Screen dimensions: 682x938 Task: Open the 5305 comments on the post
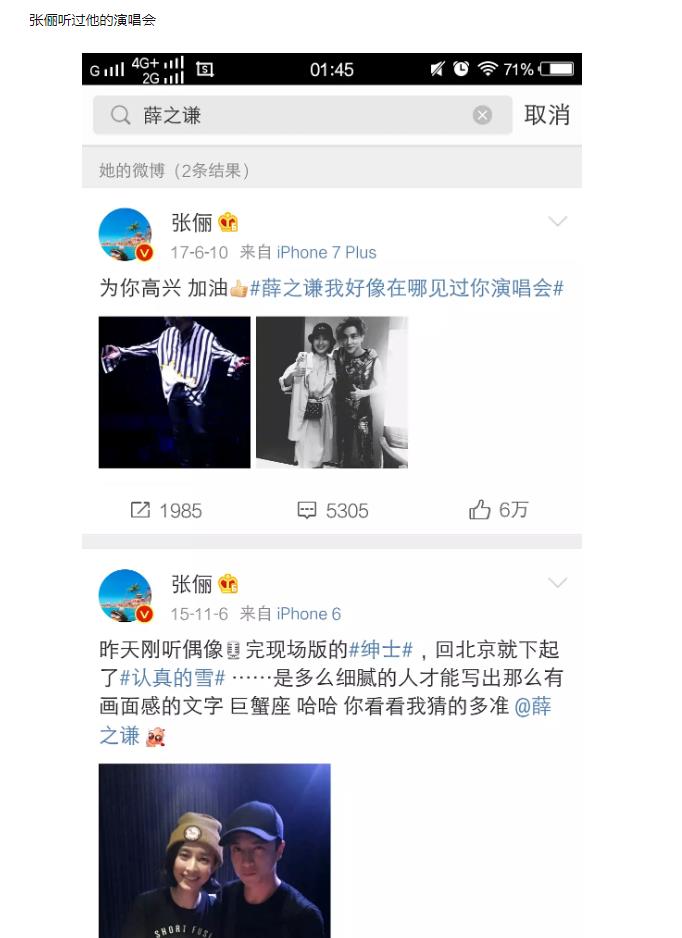pos(333,510)
